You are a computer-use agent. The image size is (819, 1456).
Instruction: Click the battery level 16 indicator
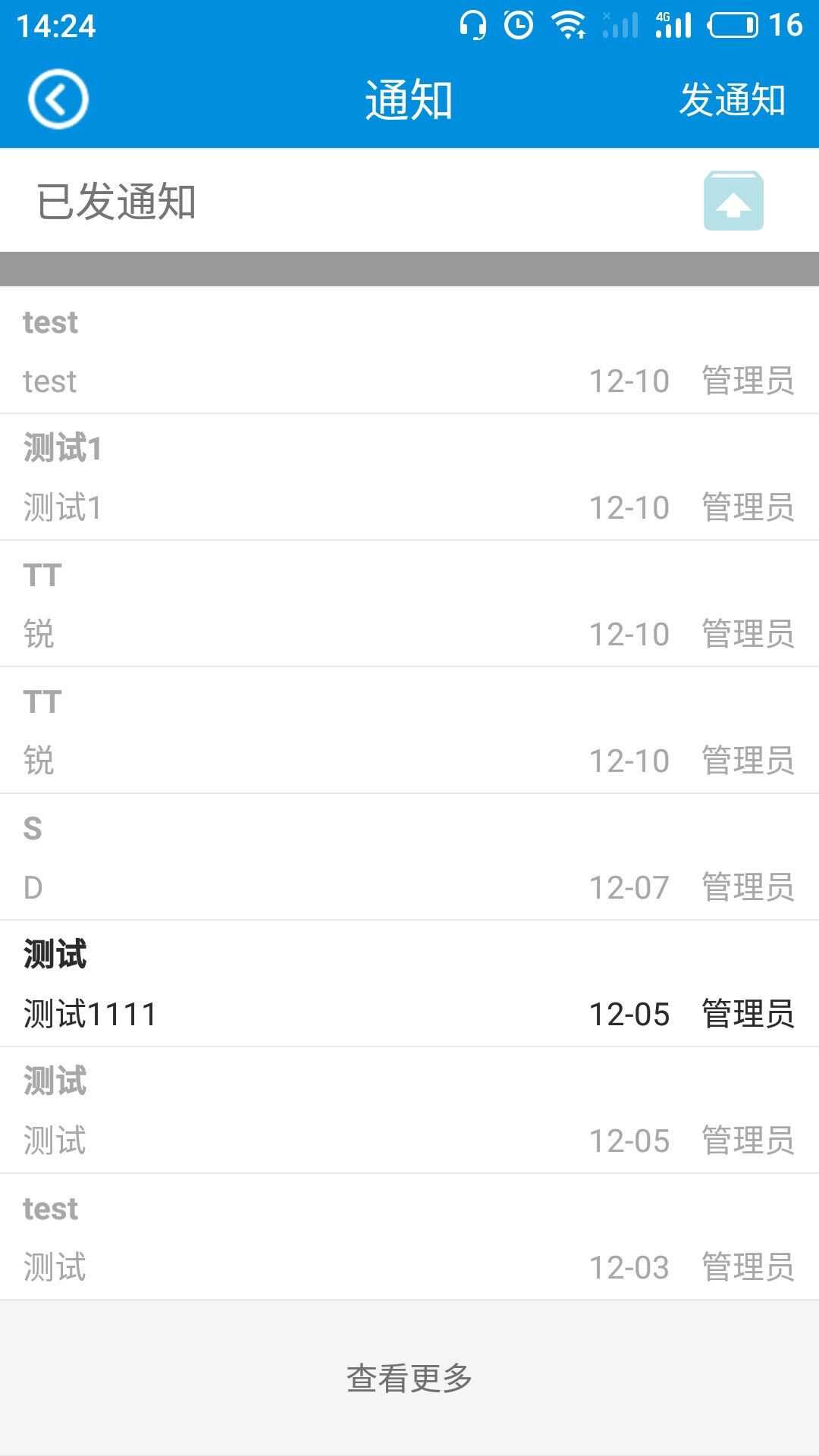pyautogui.click(x=785, y=24)
